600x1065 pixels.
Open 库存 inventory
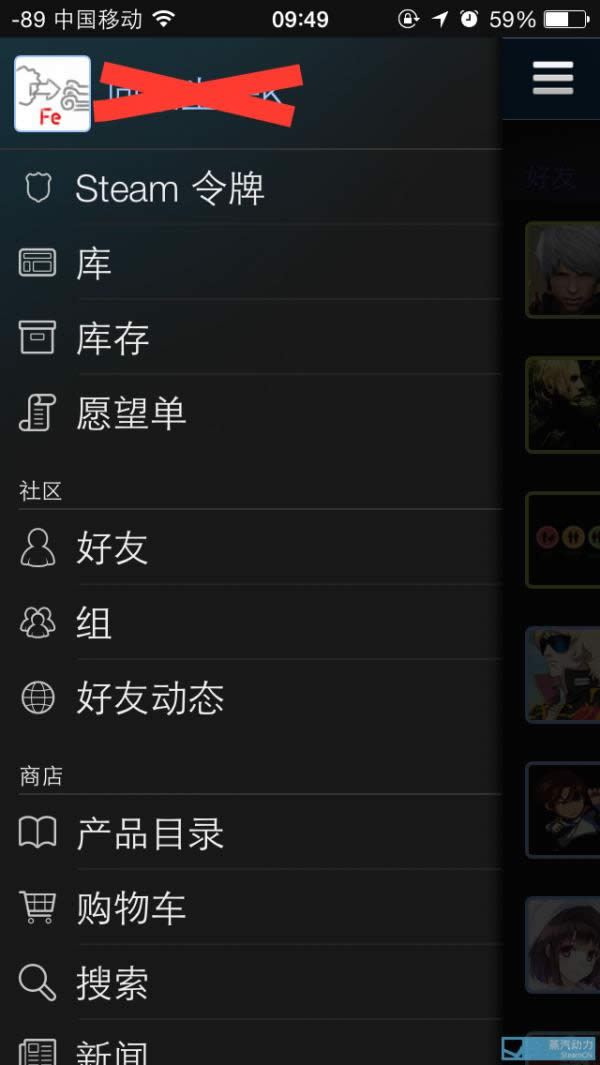[112, 338]
